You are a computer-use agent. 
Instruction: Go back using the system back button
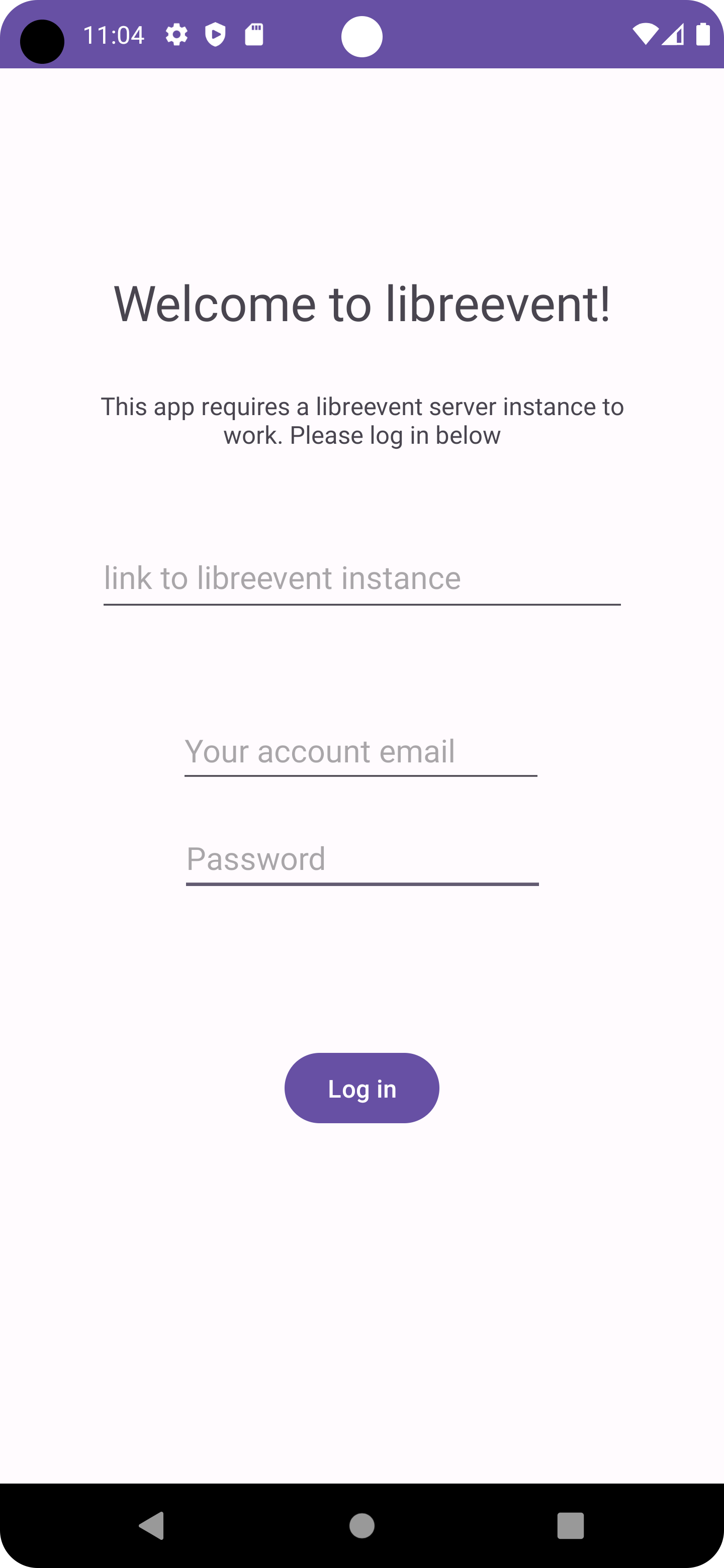pyautogui.click(x=152, y=1525)
